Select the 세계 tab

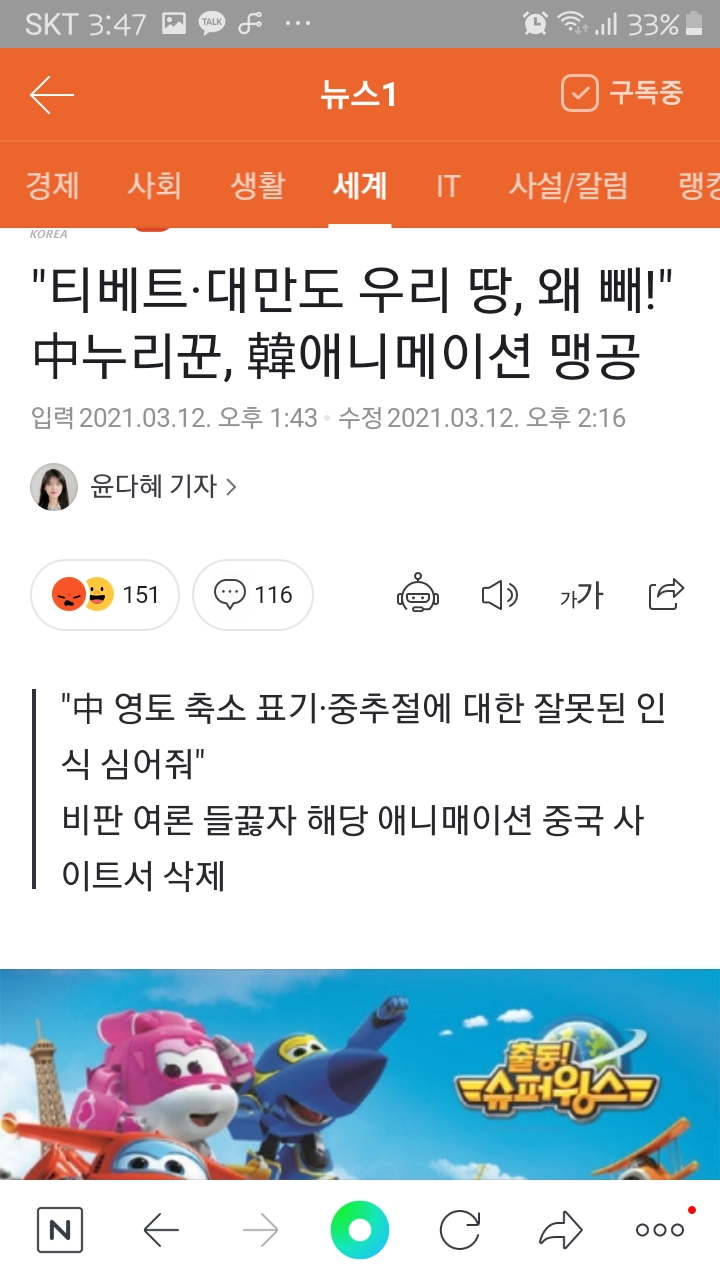[360, 185]
